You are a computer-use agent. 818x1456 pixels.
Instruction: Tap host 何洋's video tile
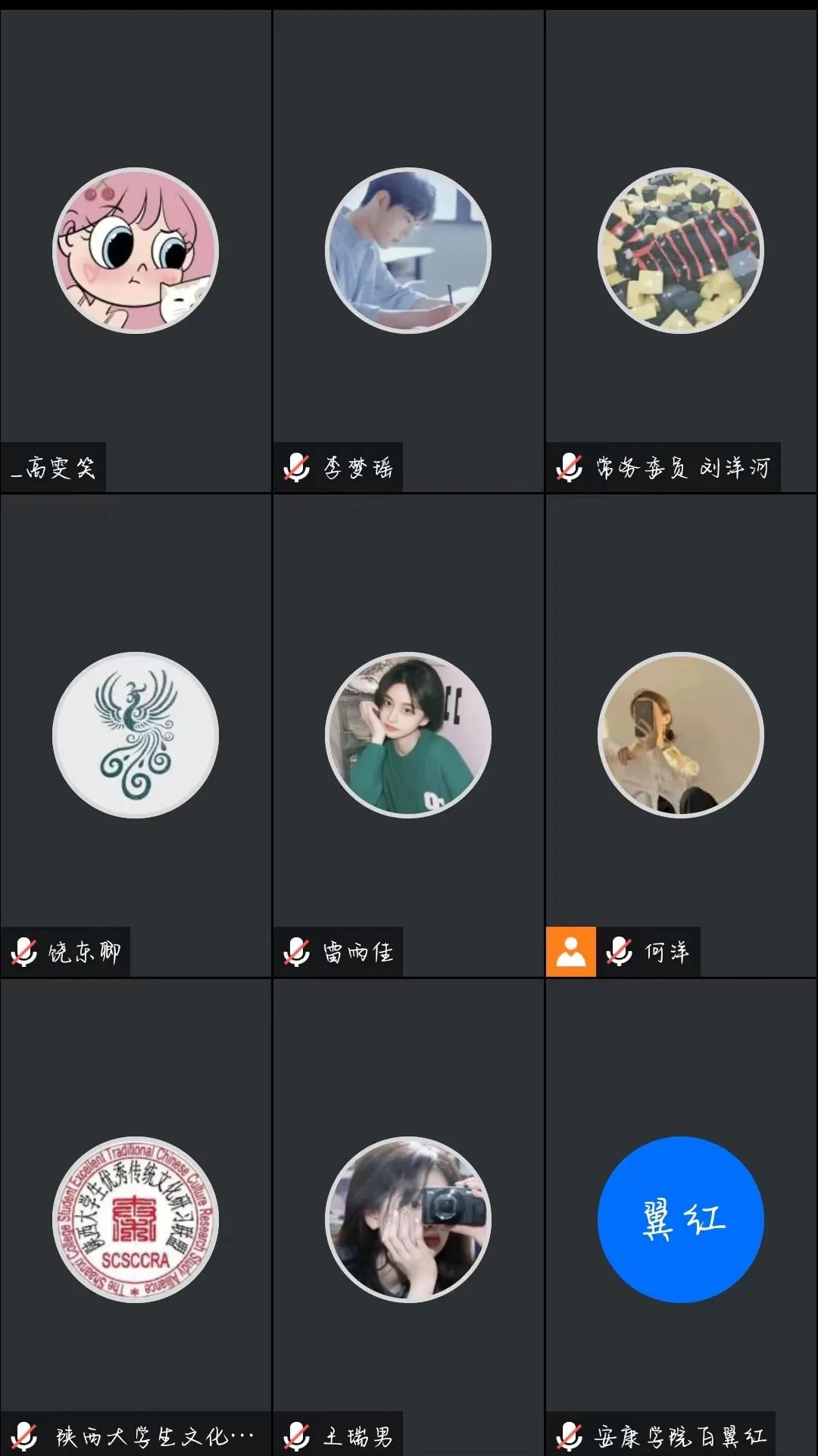[x=681, y=735]
